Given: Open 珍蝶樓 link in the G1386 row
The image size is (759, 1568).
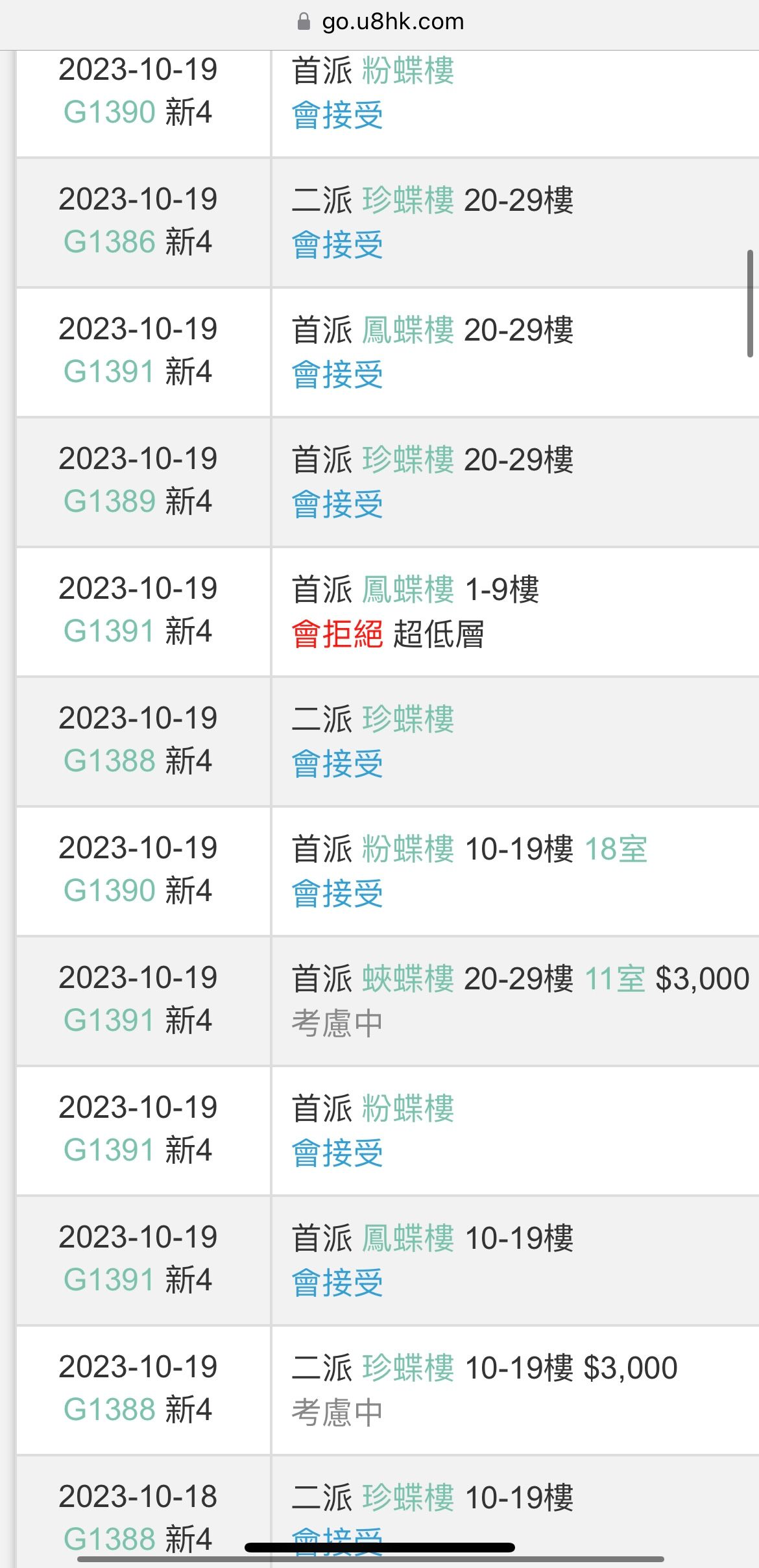Looking at the screenshot, I should tap(407, 200).
